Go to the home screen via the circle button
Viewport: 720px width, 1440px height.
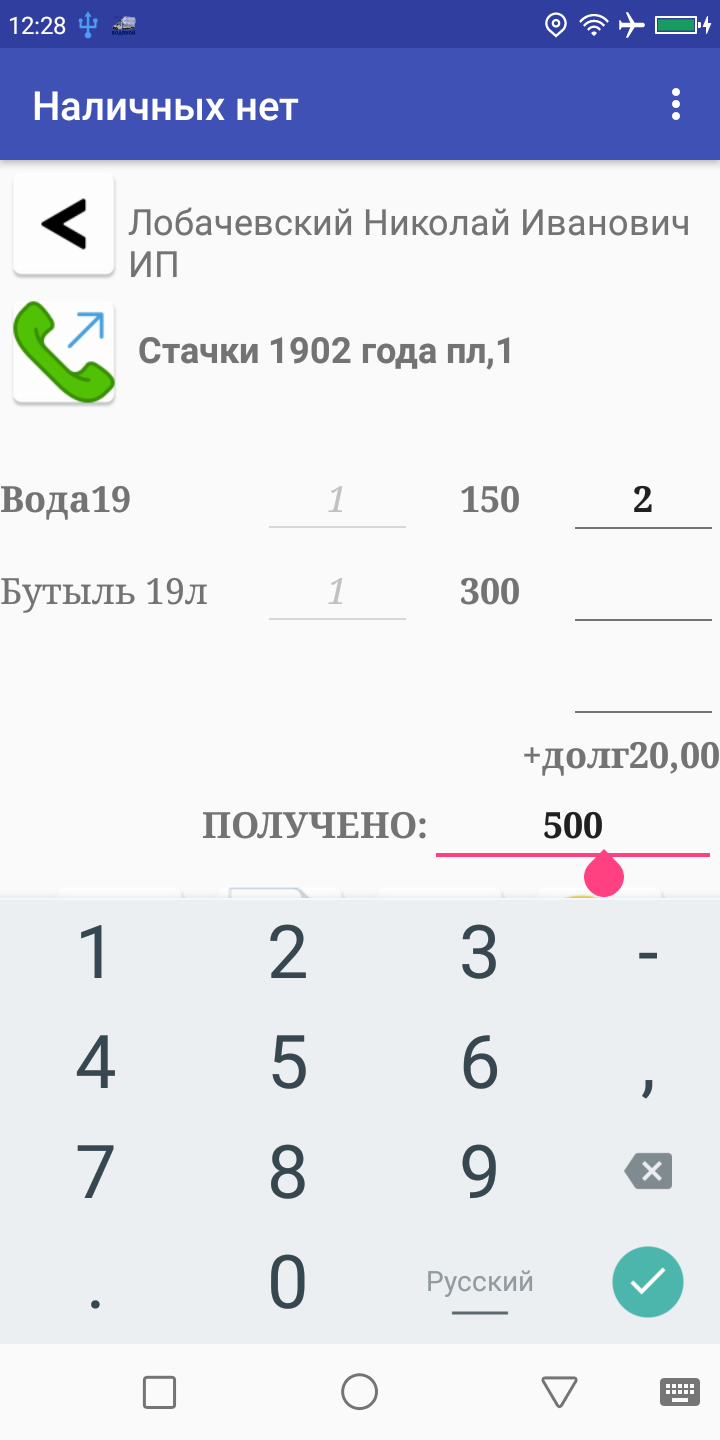(x=360, y=1391)
